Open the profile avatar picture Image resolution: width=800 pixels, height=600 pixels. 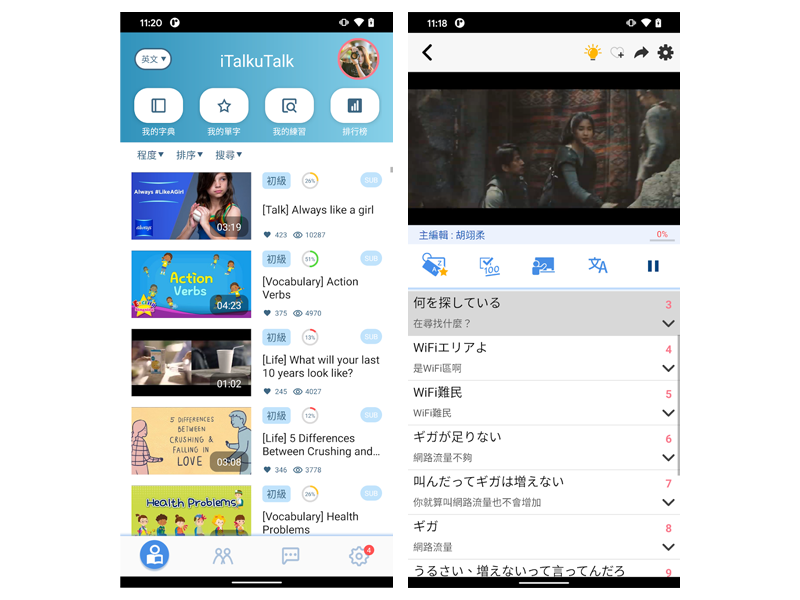coord(358,59)
